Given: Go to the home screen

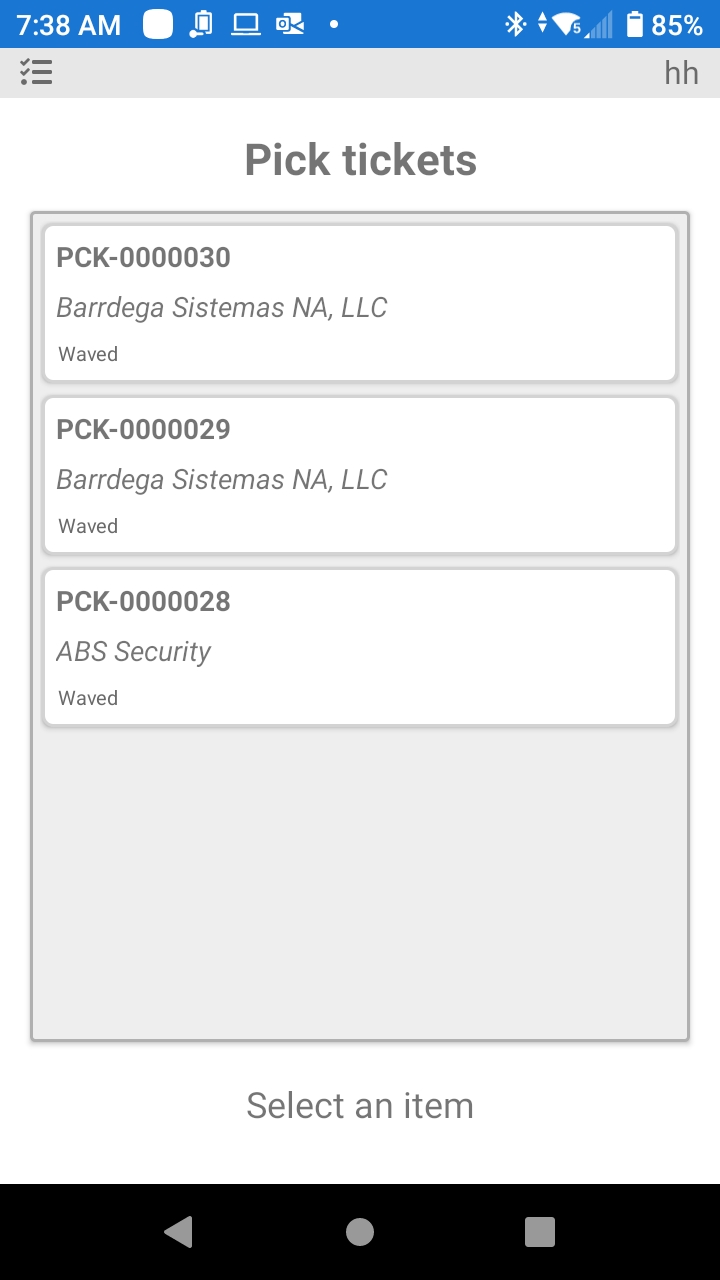Looking at the screenshot, I should [x=360, y=1232].
